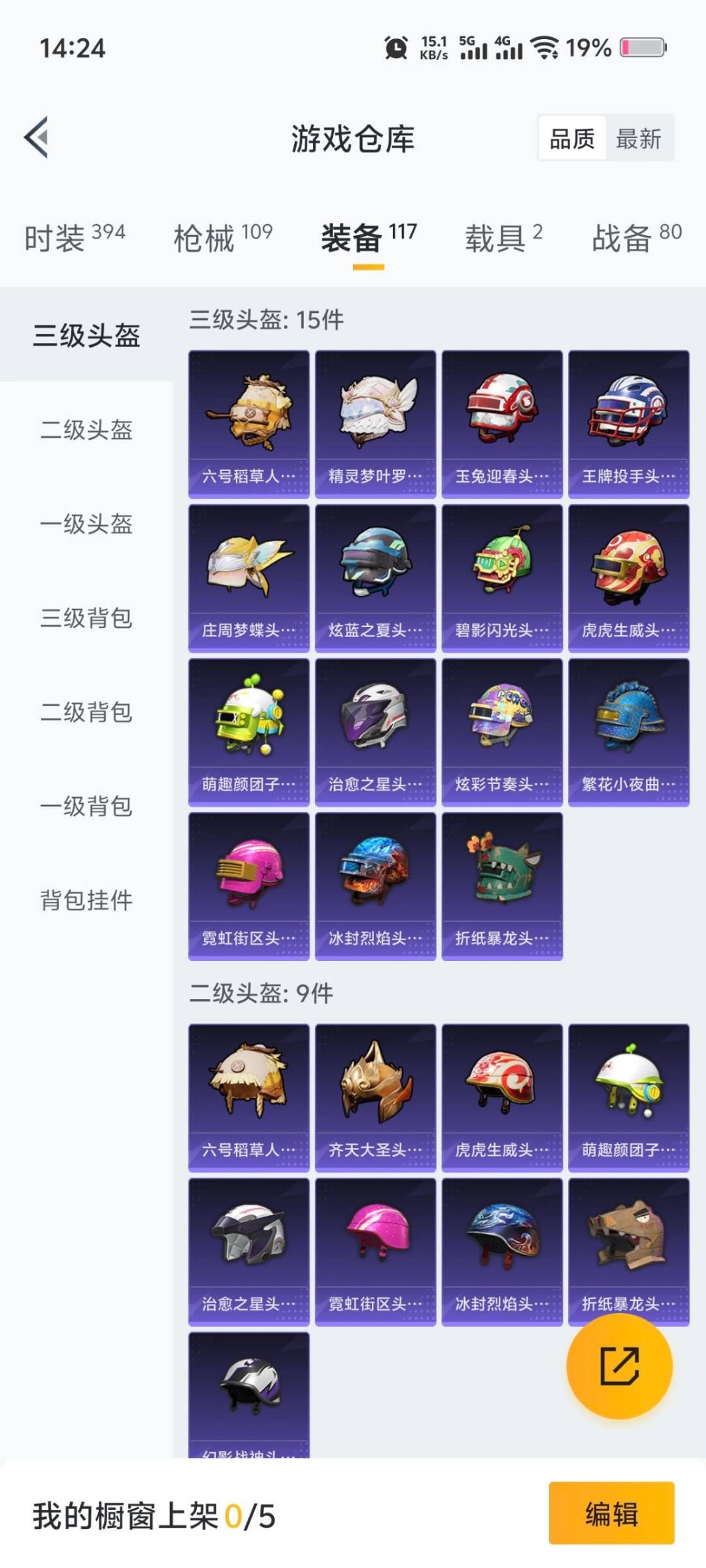Tap the 折纸暴龙 green helmet thumbnail

(x=502, y=882)
